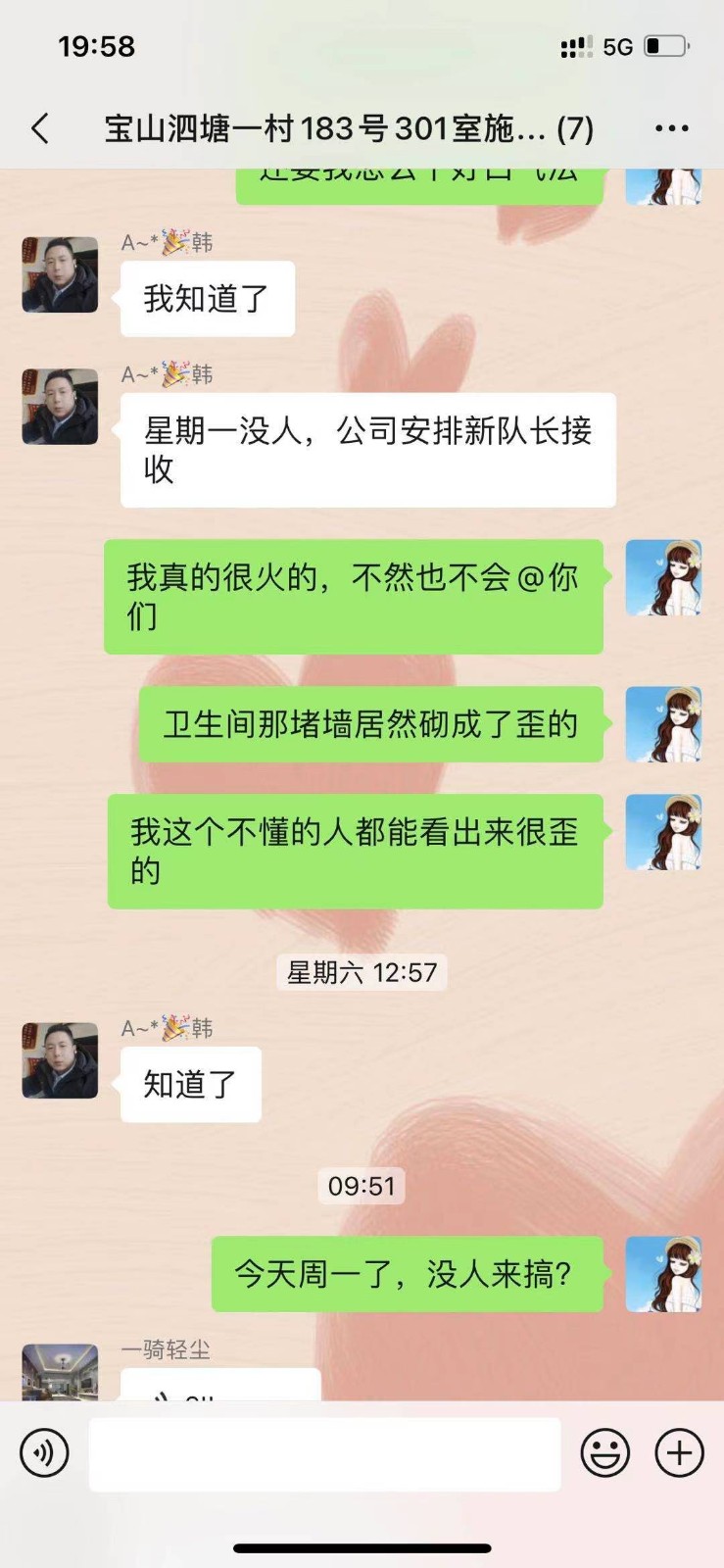
Task: Open the group chat overflow menu
Action: coord(671,128)
